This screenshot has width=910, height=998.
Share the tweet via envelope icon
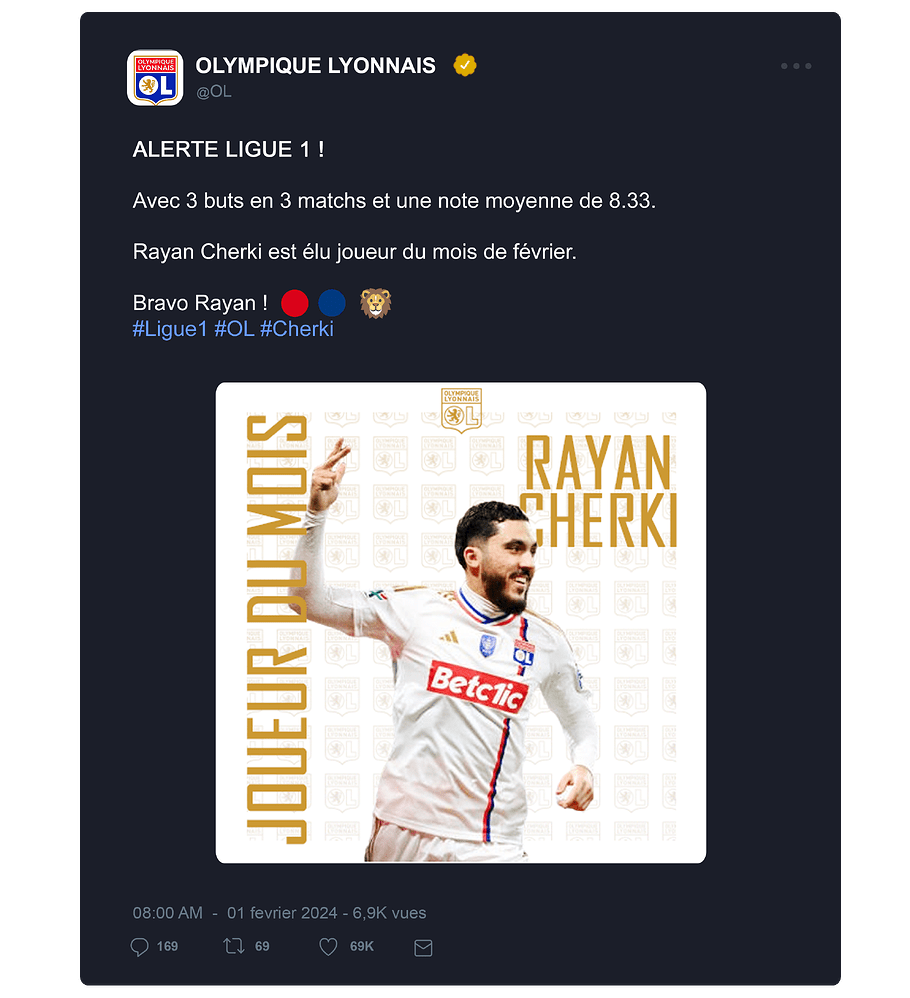click(423, 947)
